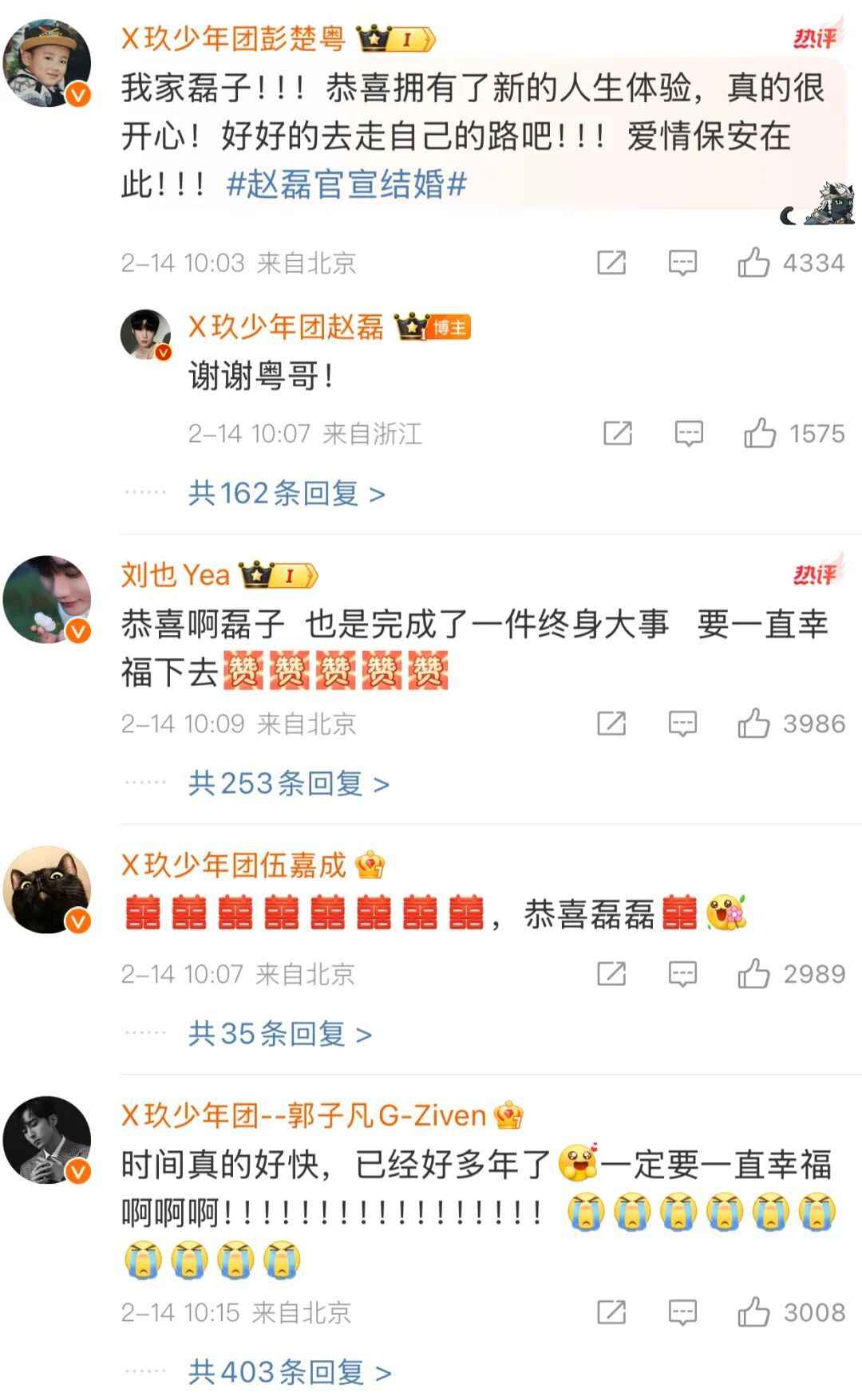Like 赵磊's reply 谢谢粤哥
The height and width of the screenshot is (1400, 862).
coord(759,434)
